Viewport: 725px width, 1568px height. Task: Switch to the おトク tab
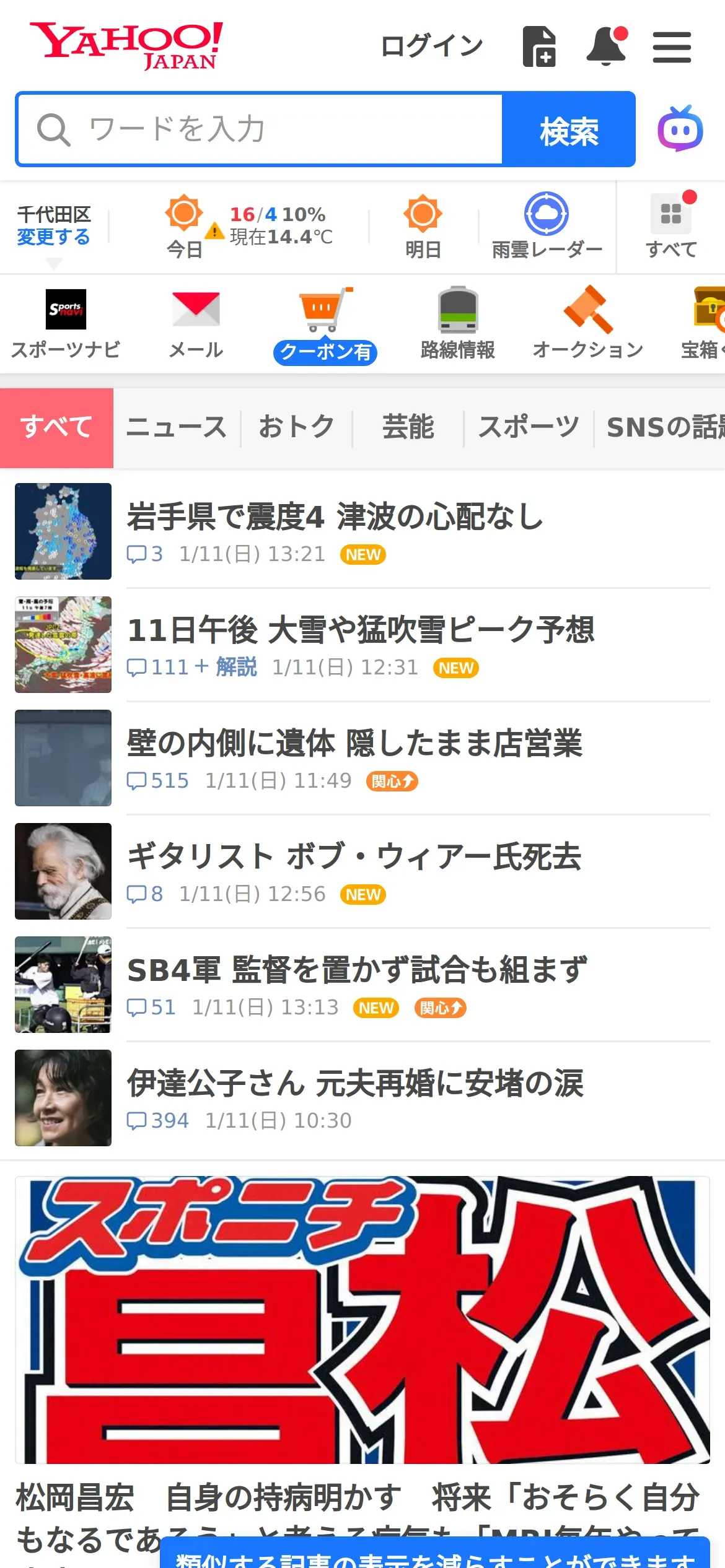coord(296,427)
